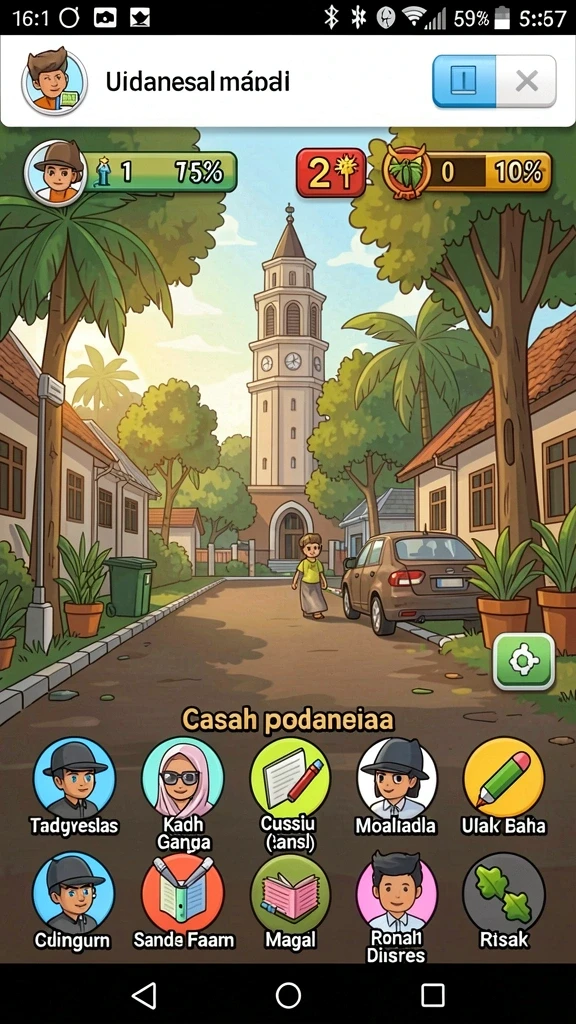The height and width of the screenshot is (1024, 576).
Task: Open the Magal pink book
Action: (x=291, y=893)
